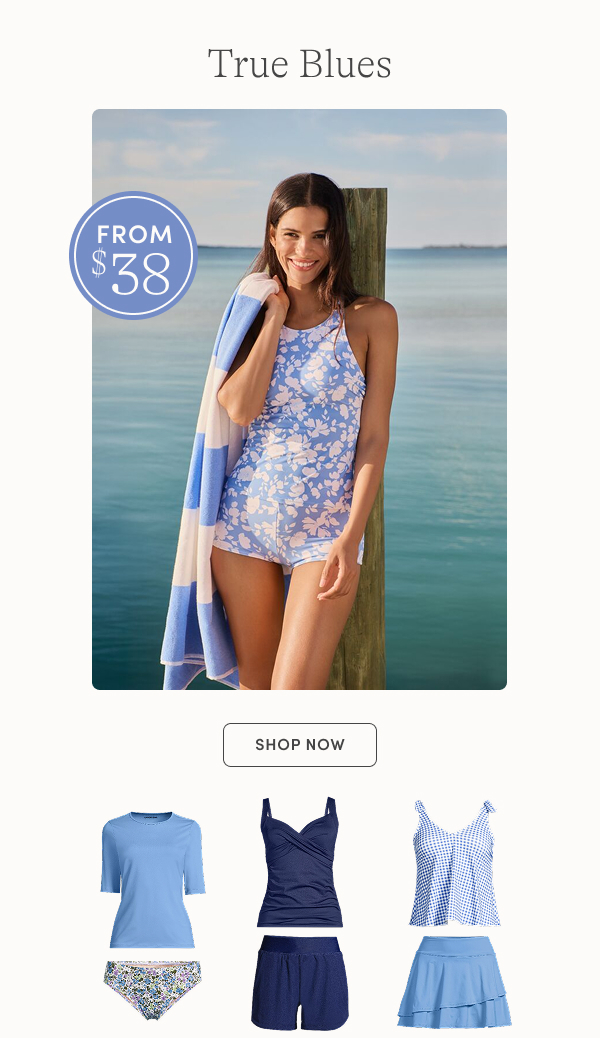View the blue gingham tie-strap tankini top
This screenshot has width=600, height=1038.
point(454,863)
